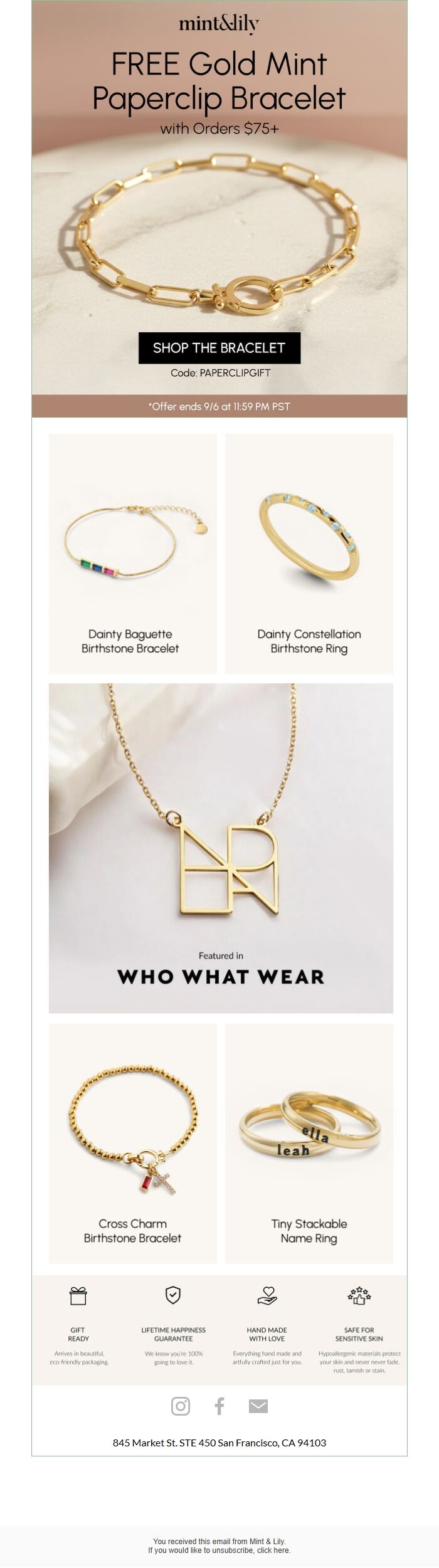Open the Who What Wear necklace feature
439x1568 pixels.
(x=221, y=848)
